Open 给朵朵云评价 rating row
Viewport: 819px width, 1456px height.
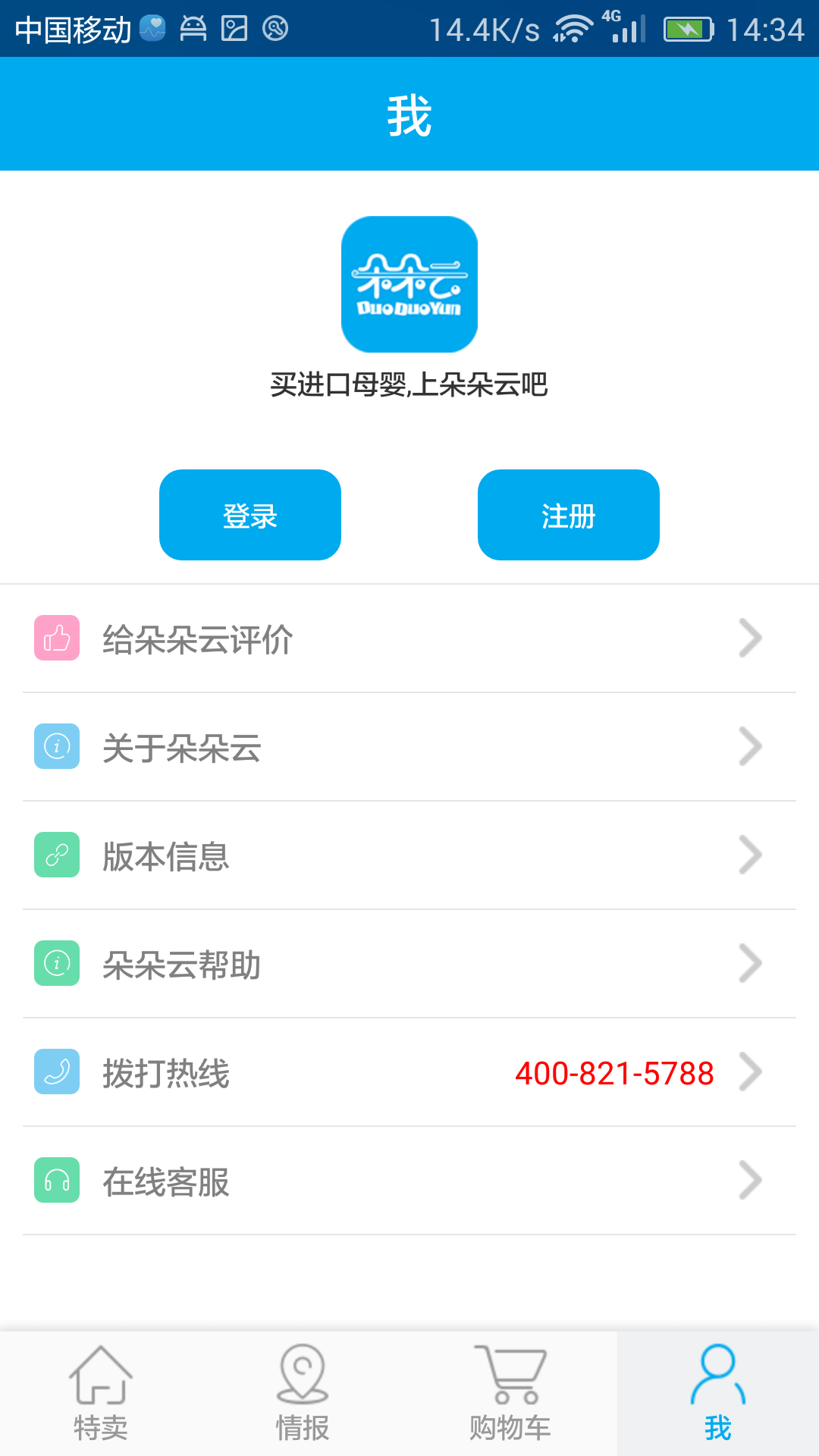point(409,639)
